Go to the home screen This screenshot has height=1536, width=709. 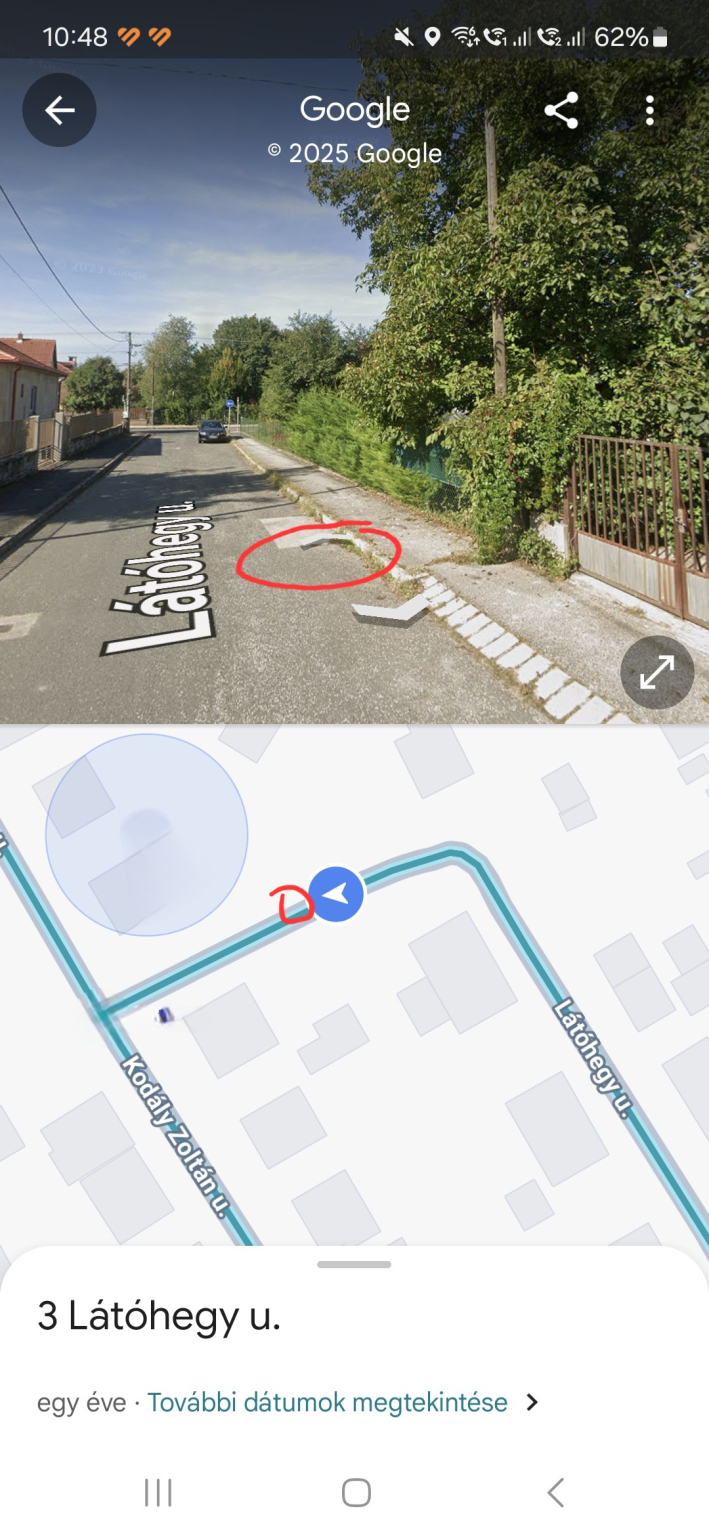point(355,1493)
